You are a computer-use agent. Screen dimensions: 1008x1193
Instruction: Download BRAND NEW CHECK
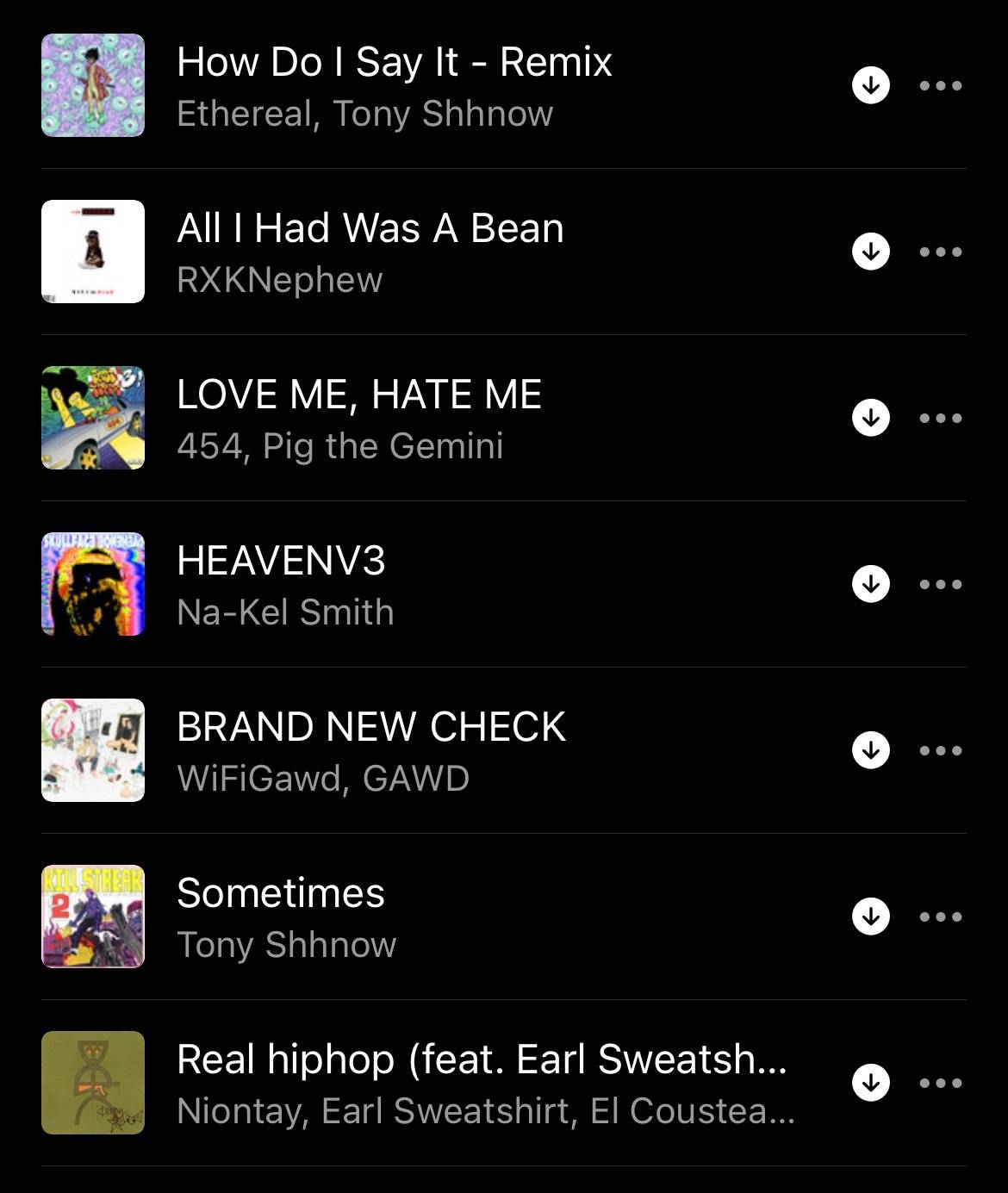coord(871,750)
